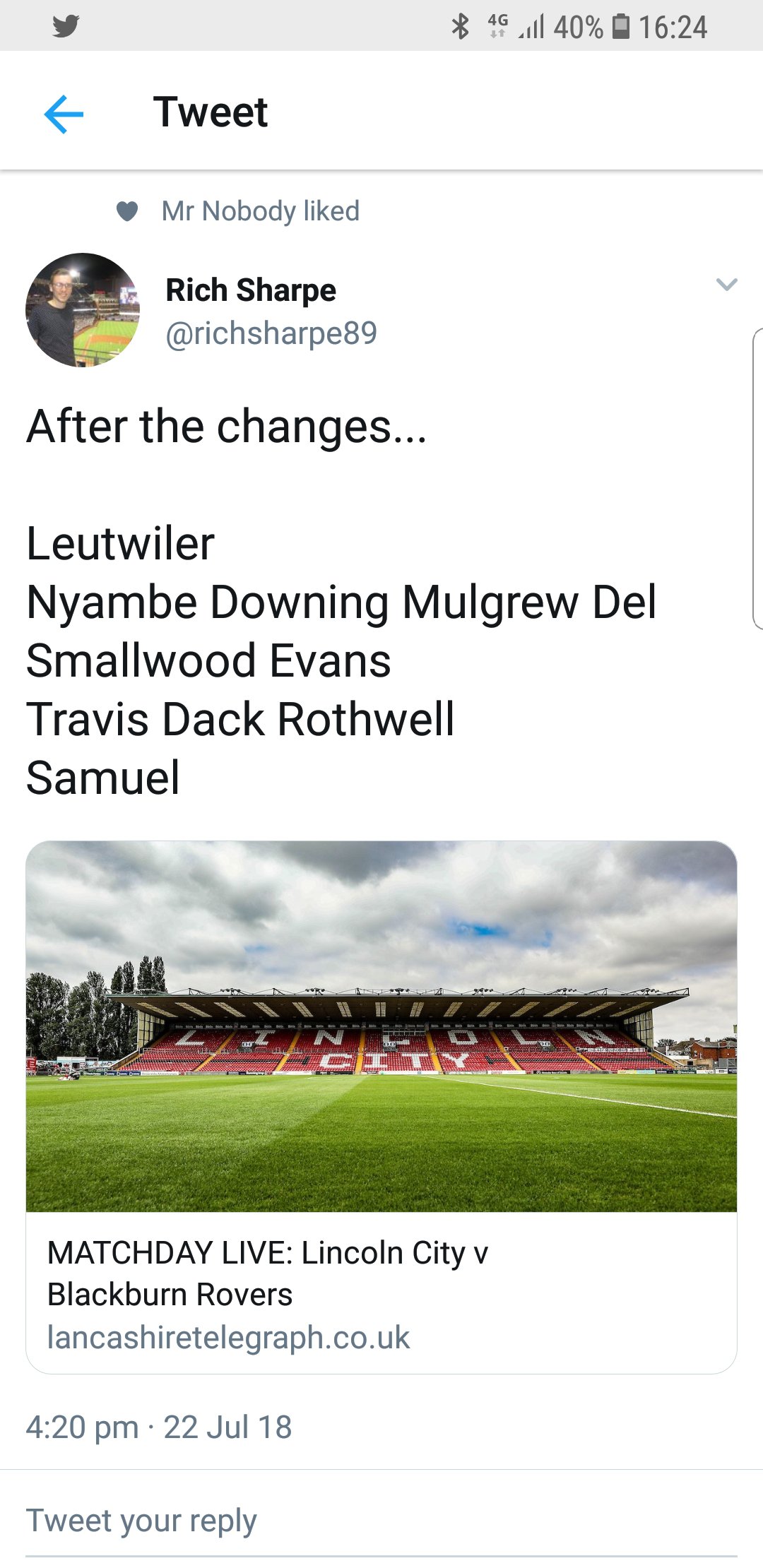
Task: Go back using the blue arrow
Action: click(x=64, y=114)
